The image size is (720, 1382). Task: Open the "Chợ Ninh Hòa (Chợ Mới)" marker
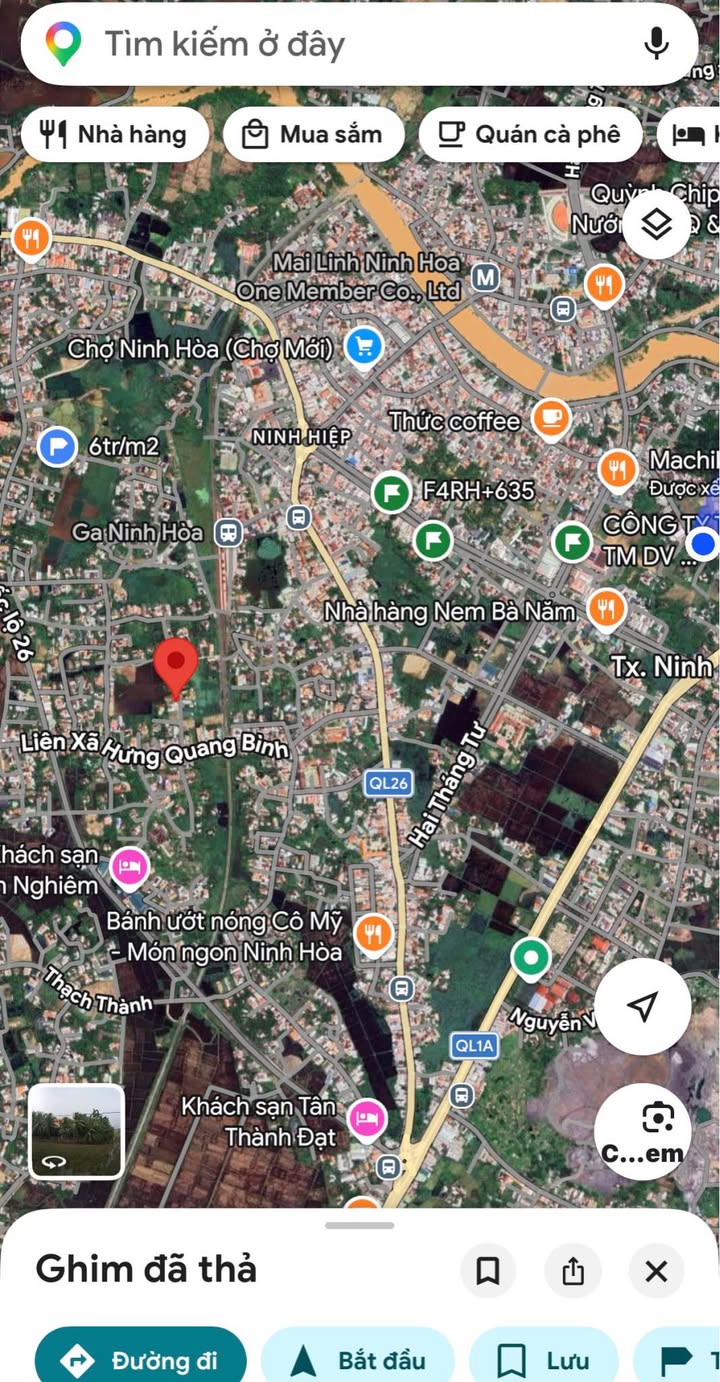(364, 347)
